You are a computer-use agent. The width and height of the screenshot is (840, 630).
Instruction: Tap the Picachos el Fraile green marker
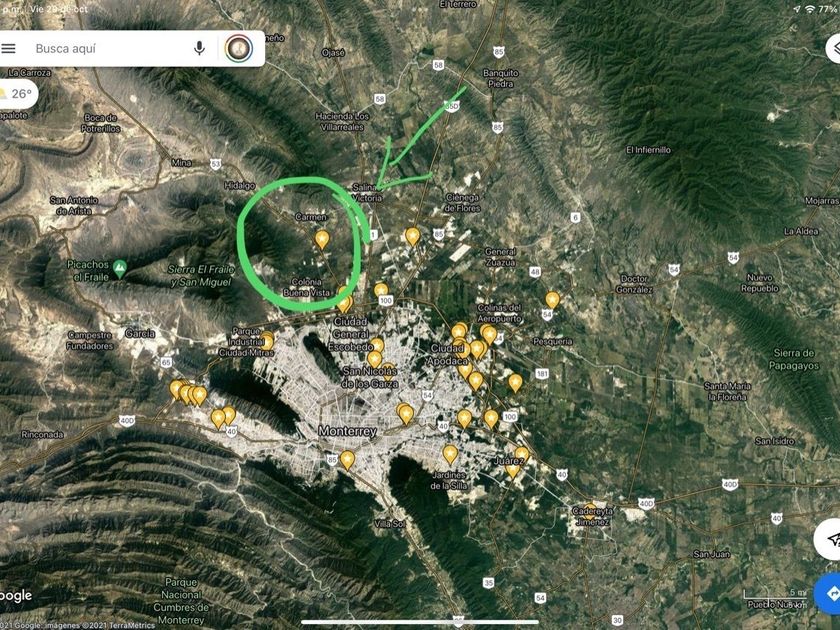pyautogui.click(x=120, y=268)
